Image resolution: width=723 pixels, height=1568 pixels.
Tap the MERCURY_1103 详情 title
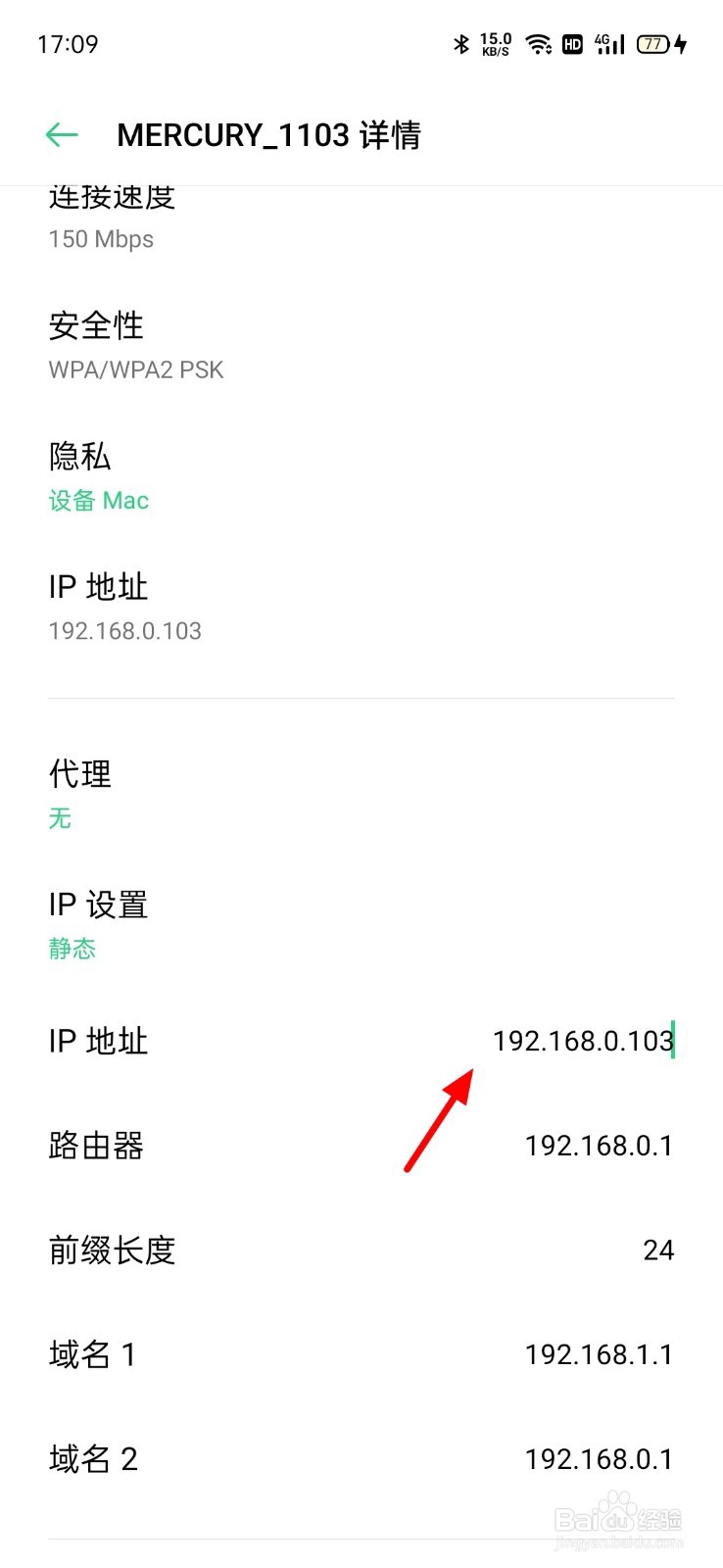[x=269, y=134]
